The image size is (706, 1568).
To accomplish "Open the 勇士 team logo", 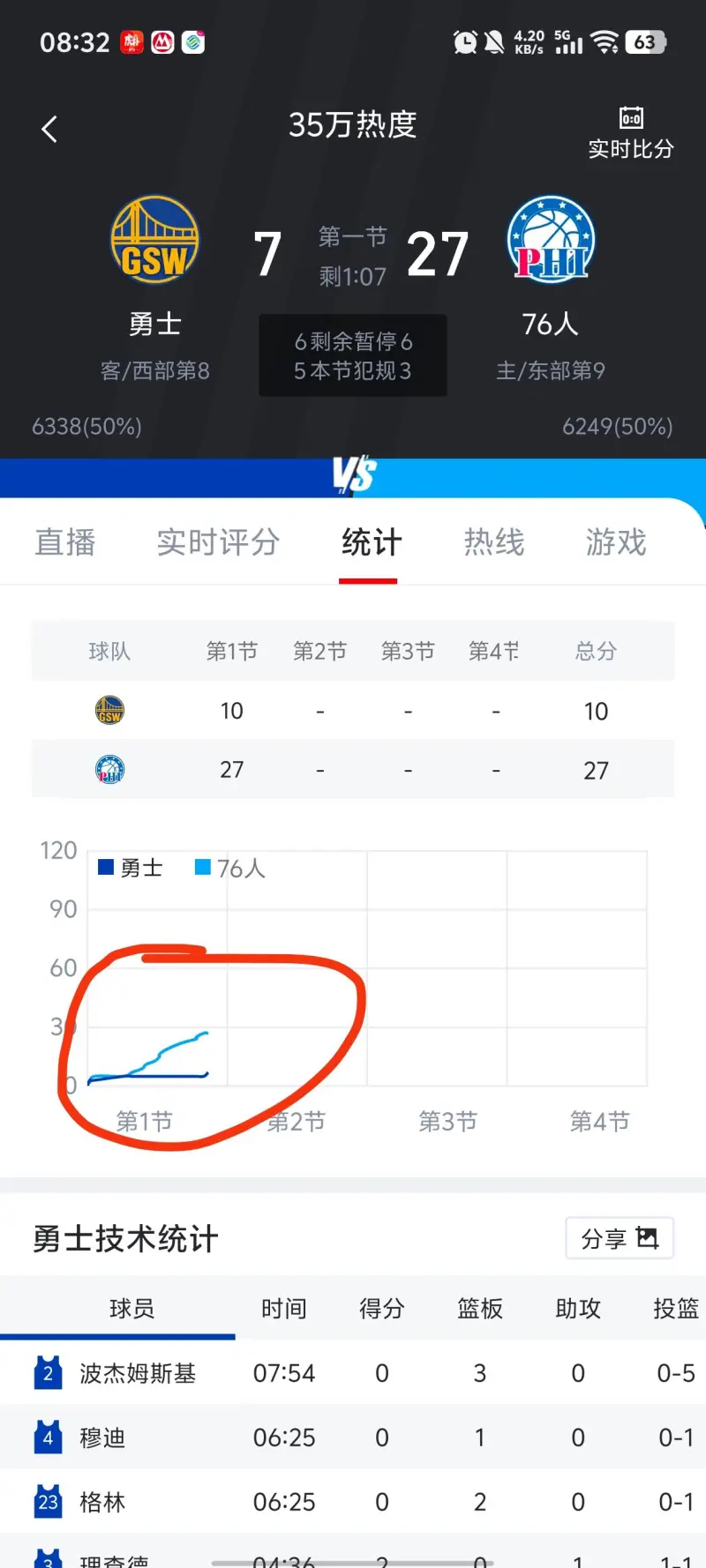I will [154, 240].
